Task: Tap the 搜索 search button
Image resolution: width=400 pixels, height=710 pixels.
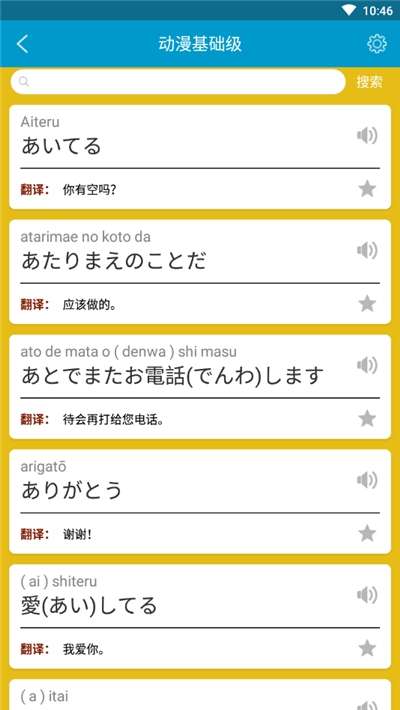Action: click(x=369, y=82)
